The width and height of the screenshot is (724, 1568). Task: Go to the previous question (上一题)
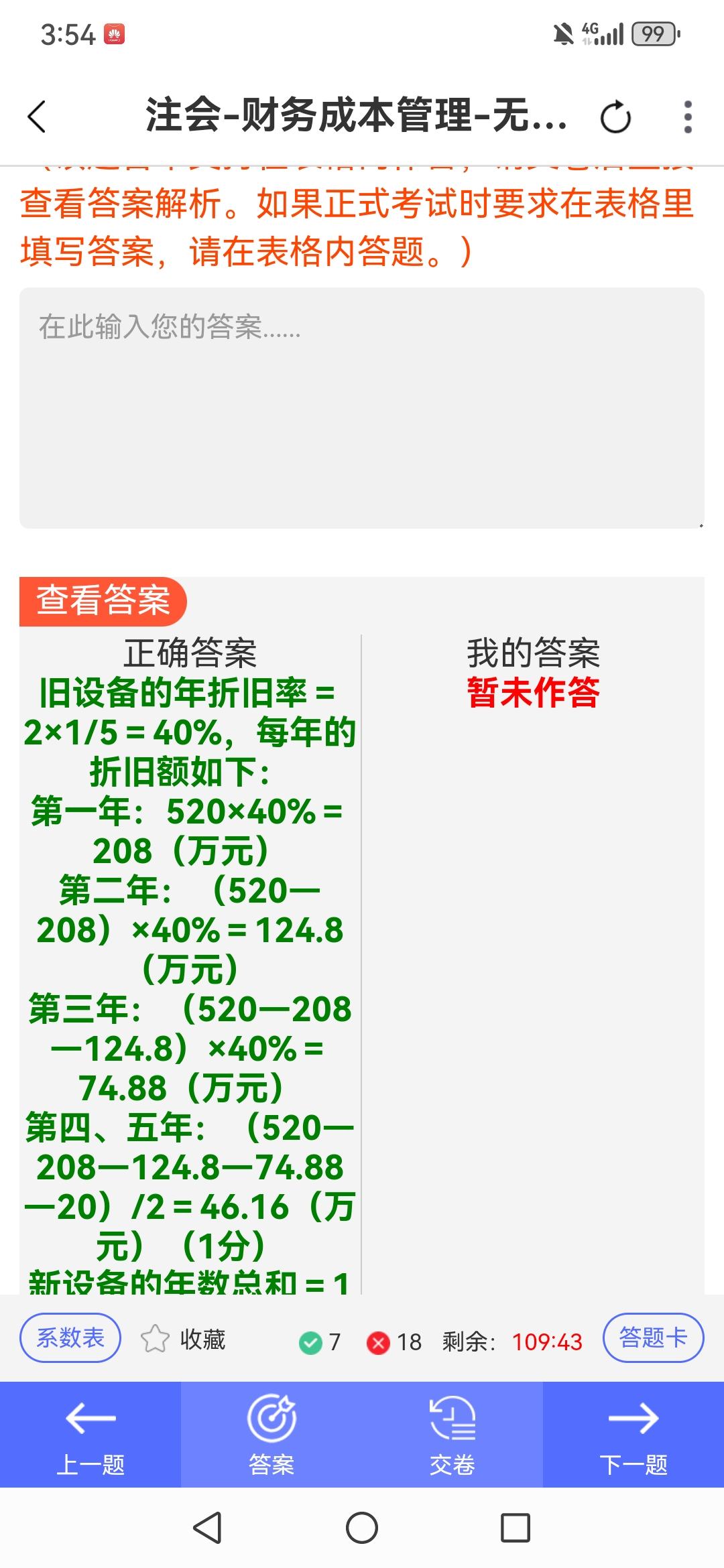[x=90, y=1435]
